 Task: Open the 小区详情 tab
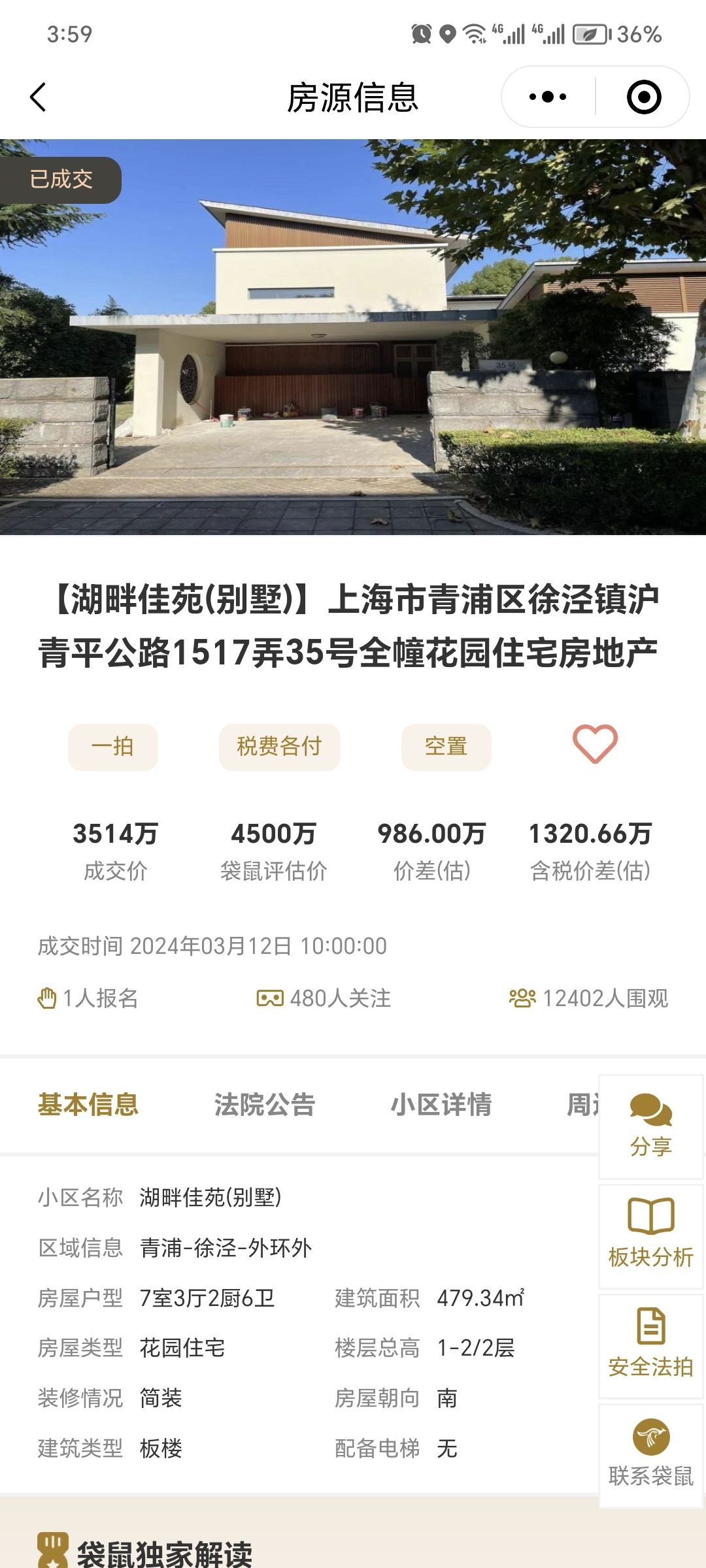coord(441,1104)
